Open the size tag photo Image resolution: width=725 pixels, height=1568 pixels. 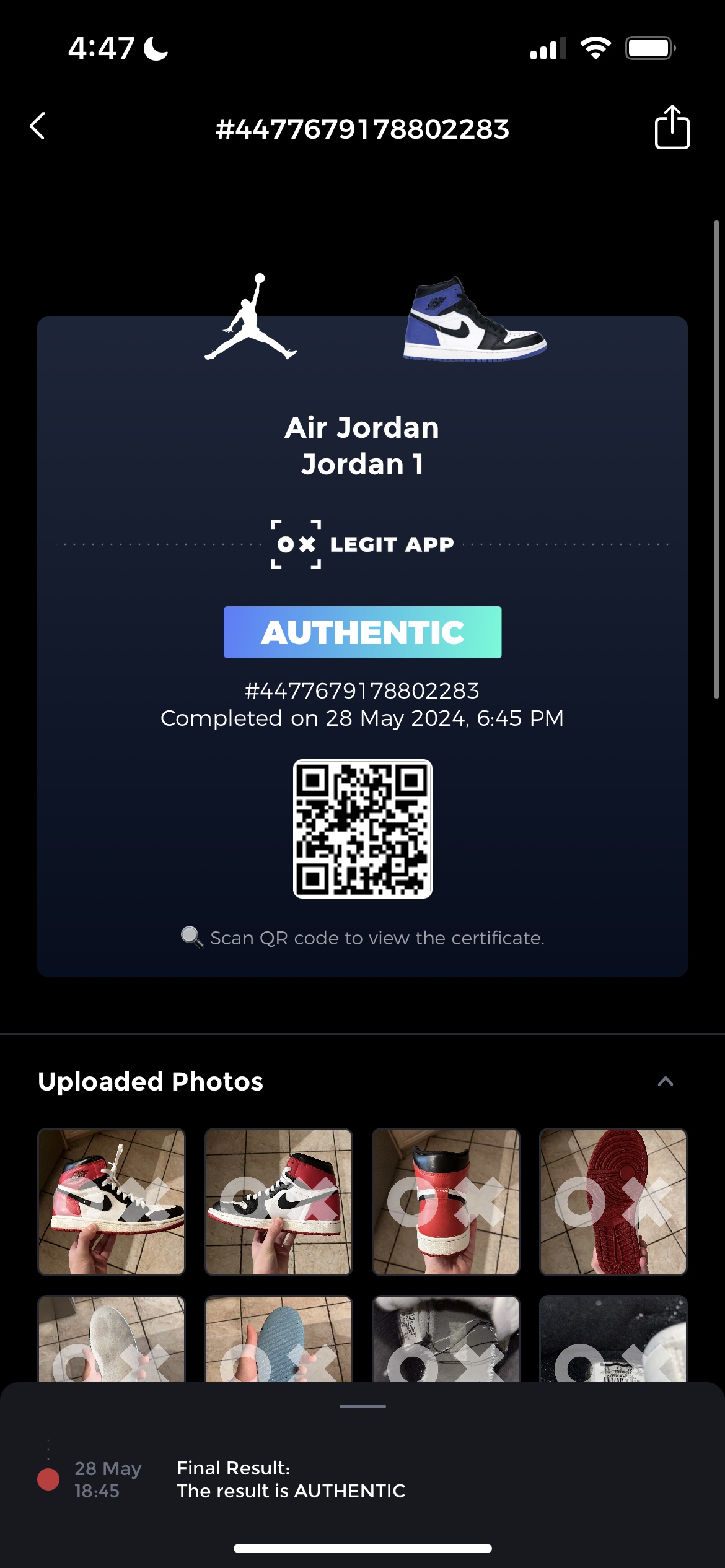click(x=446, y=1339)
